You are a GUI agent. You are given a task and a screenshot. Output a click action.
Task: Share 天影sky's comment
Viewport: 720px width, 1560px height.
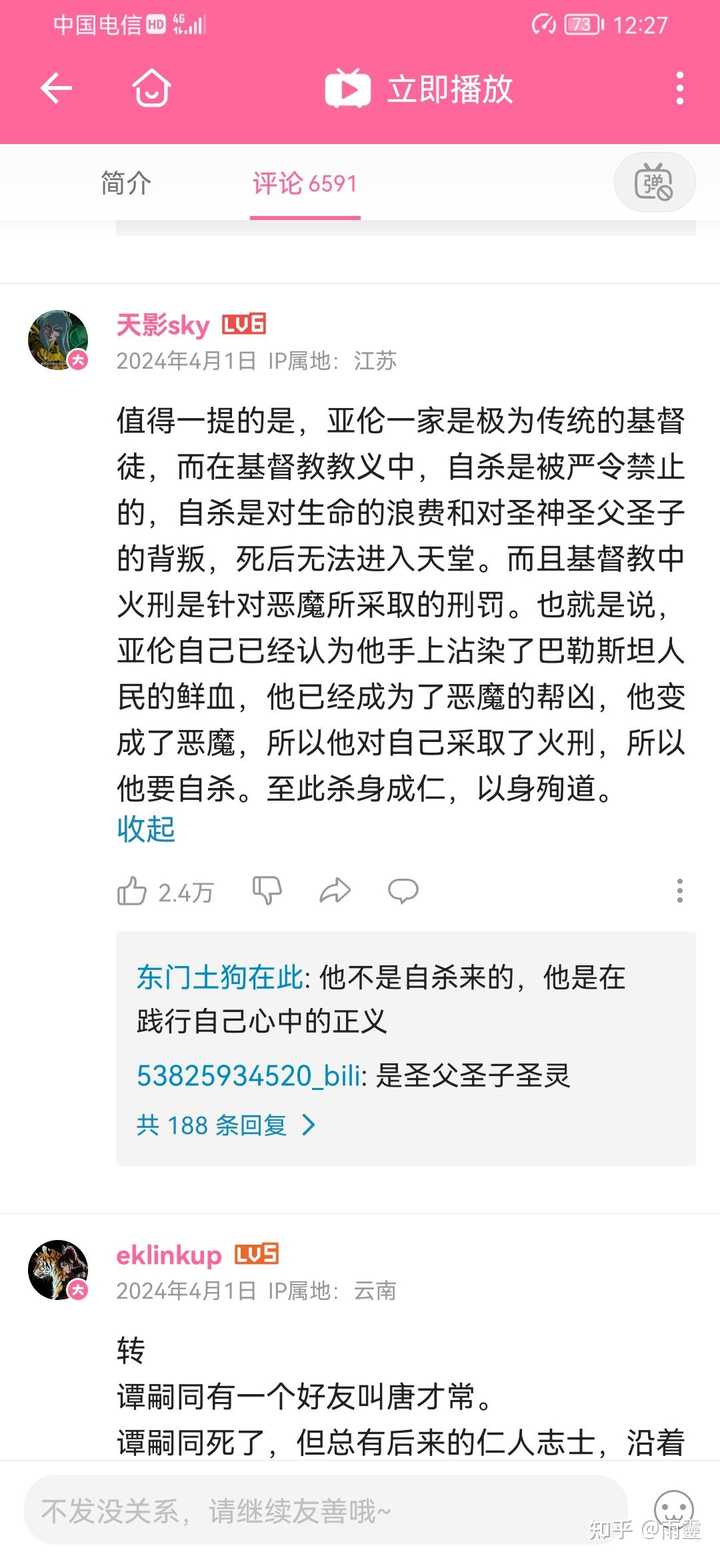click(335, 890)
